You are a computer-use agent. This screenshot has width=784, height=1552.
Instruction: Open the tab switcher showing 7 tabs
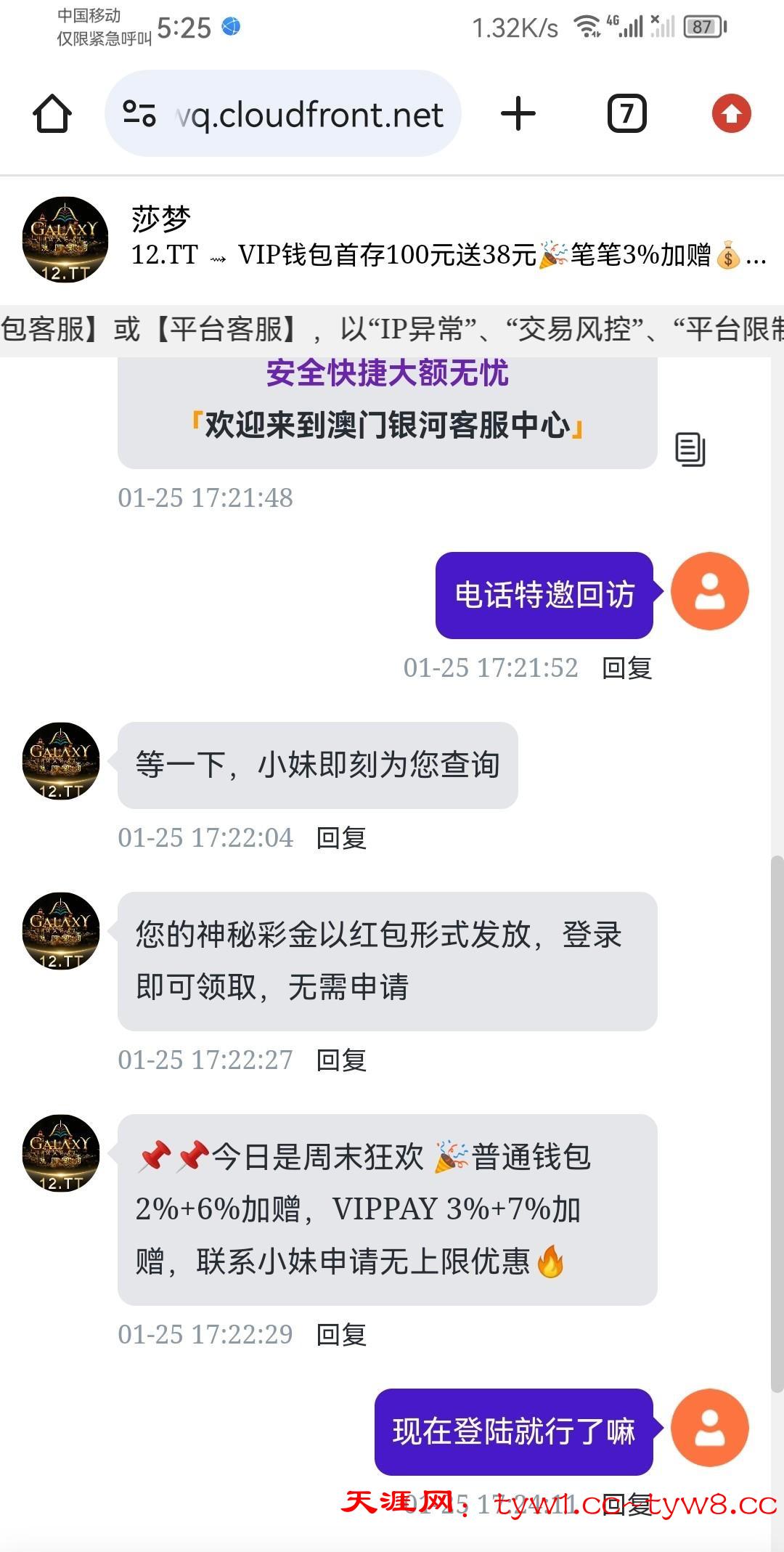(626, 114)
